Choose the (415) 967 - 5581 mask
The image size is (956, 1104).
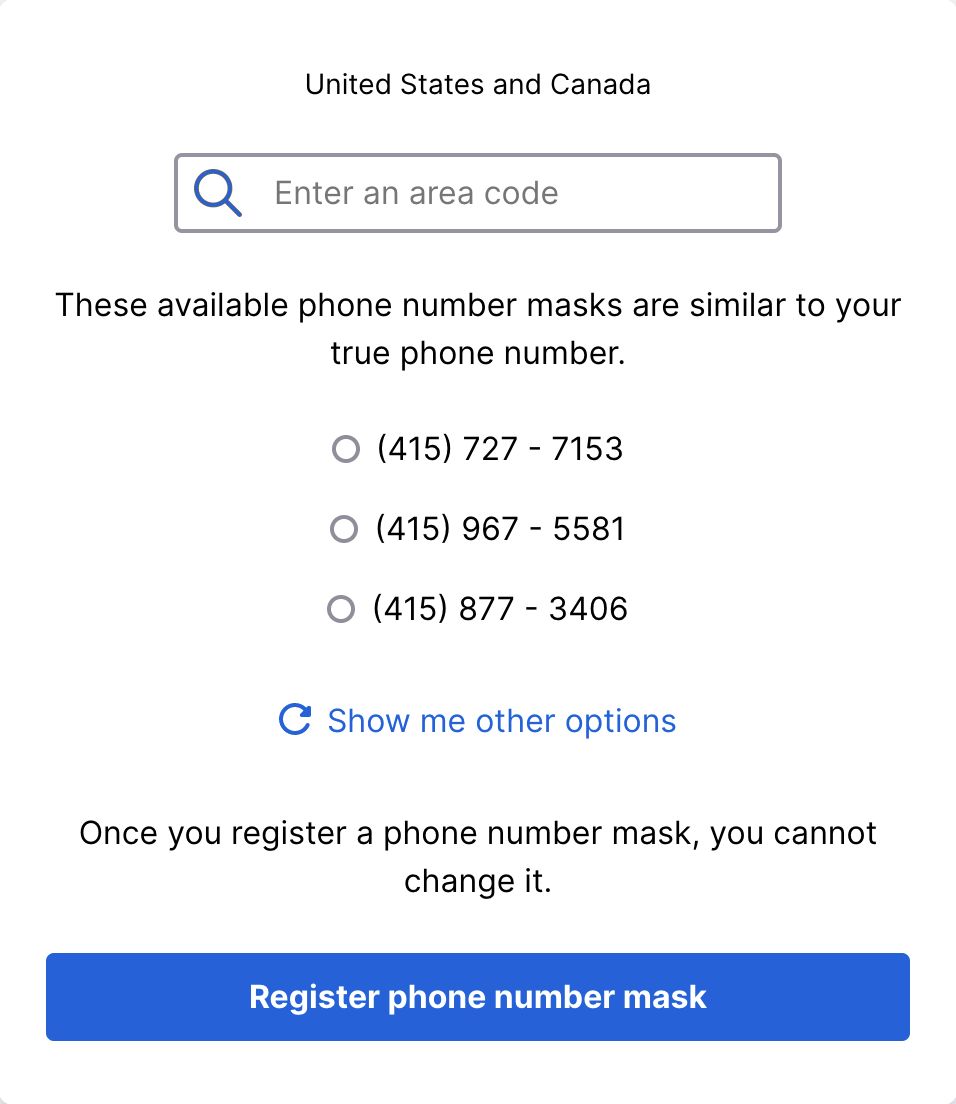(x=344, y=529)
